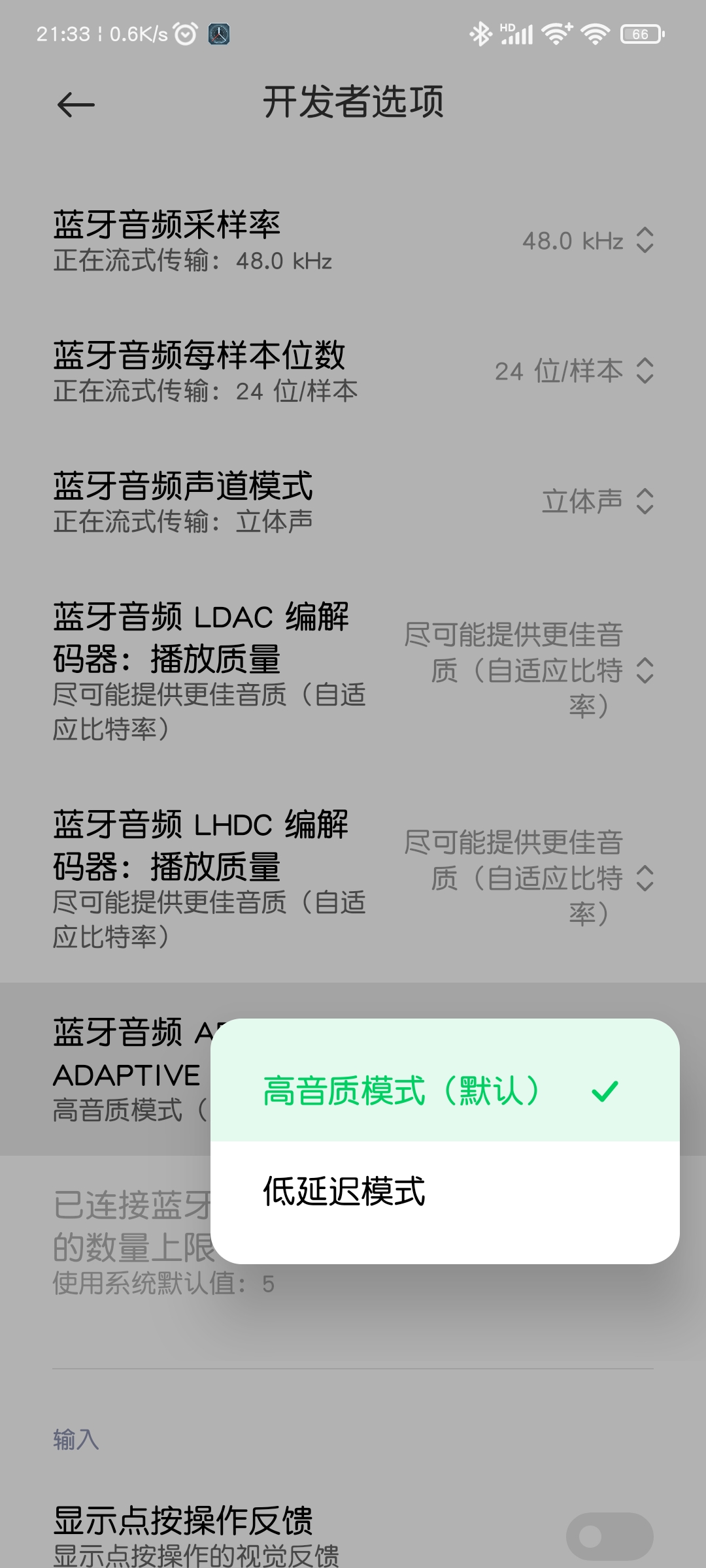Open 蓝牙音频每样本位数 setting

tap(353, 371)
